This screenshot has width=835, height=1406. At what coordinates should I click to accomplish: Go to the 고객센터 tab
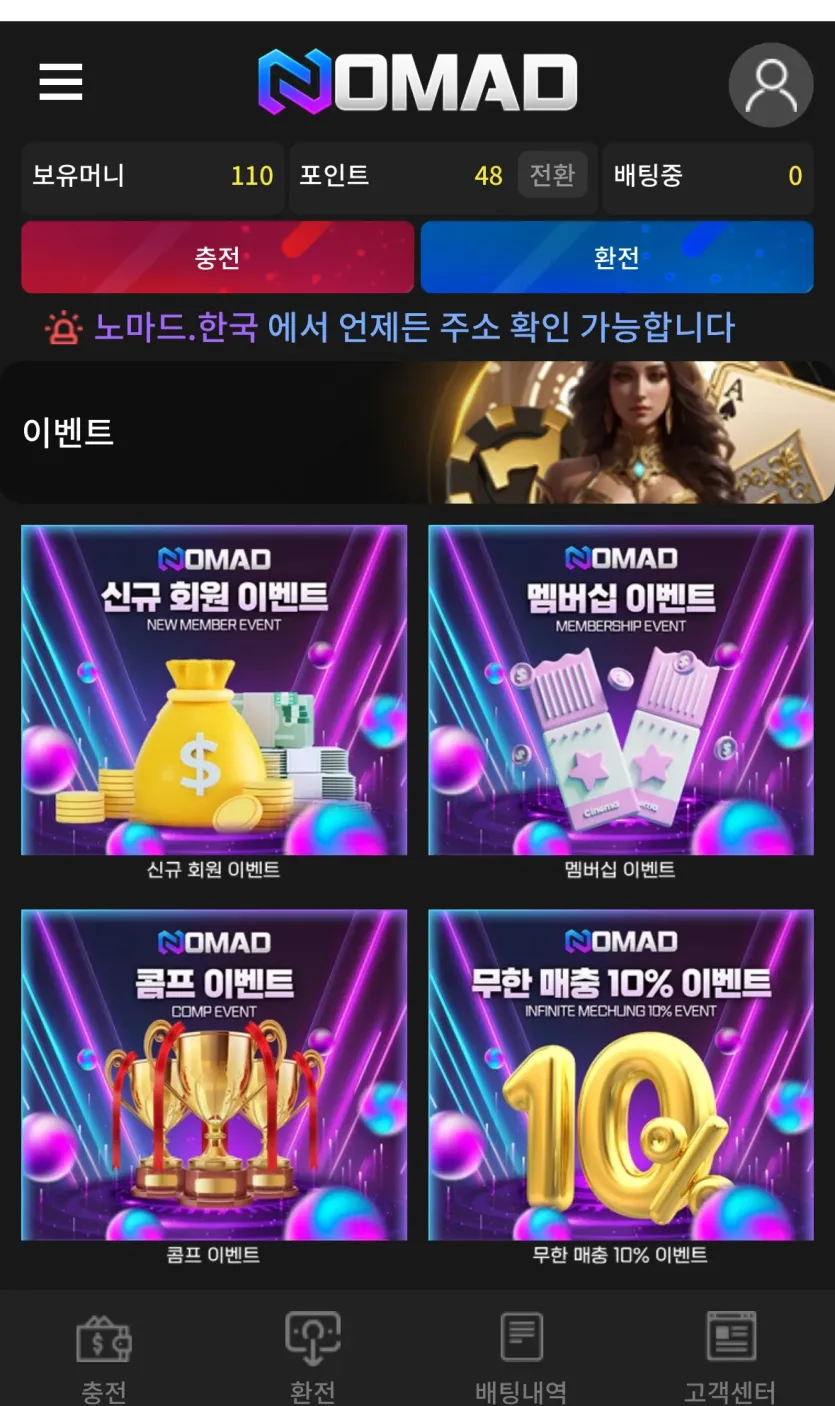pos(731,1356)
